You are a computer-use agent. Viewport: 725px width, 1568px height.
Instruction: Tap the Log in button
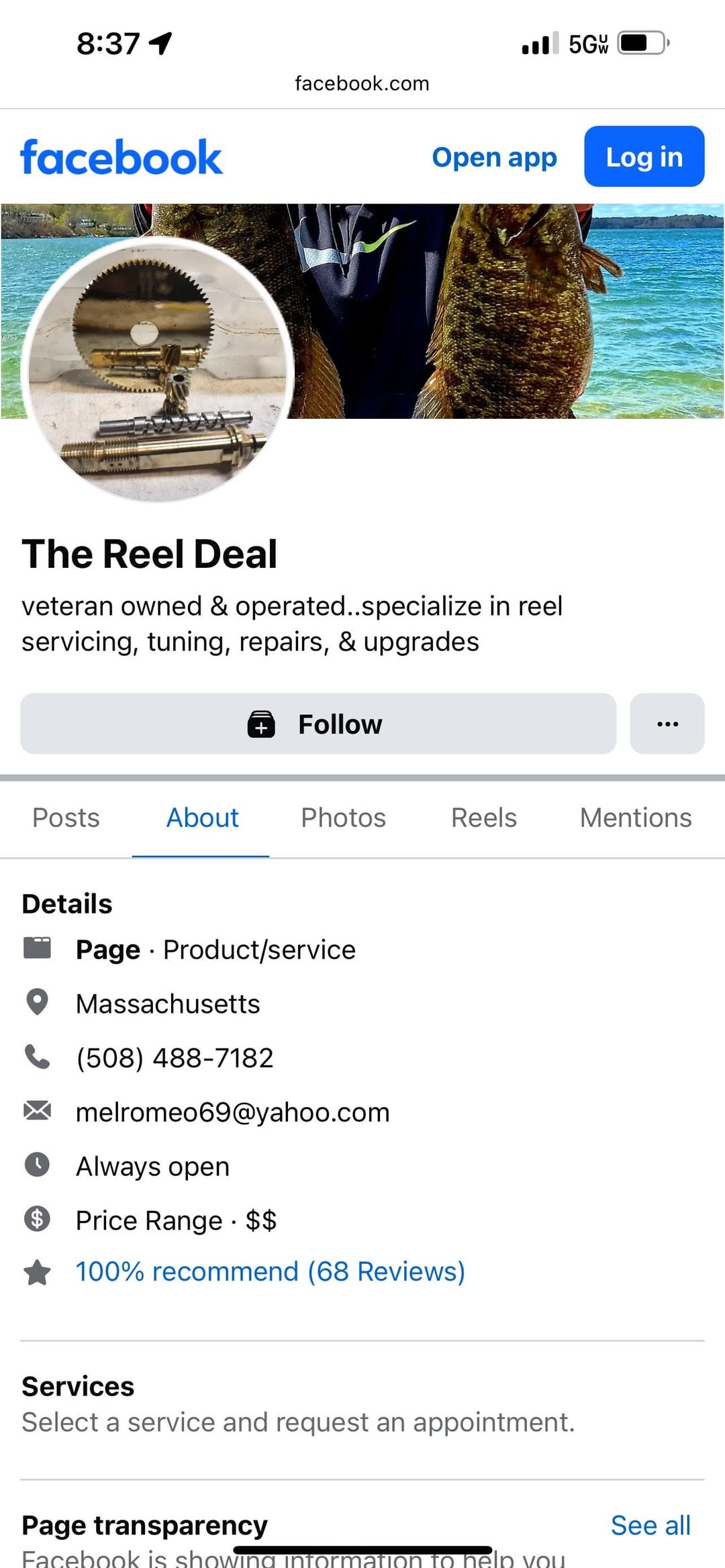[x=644, y=156]
